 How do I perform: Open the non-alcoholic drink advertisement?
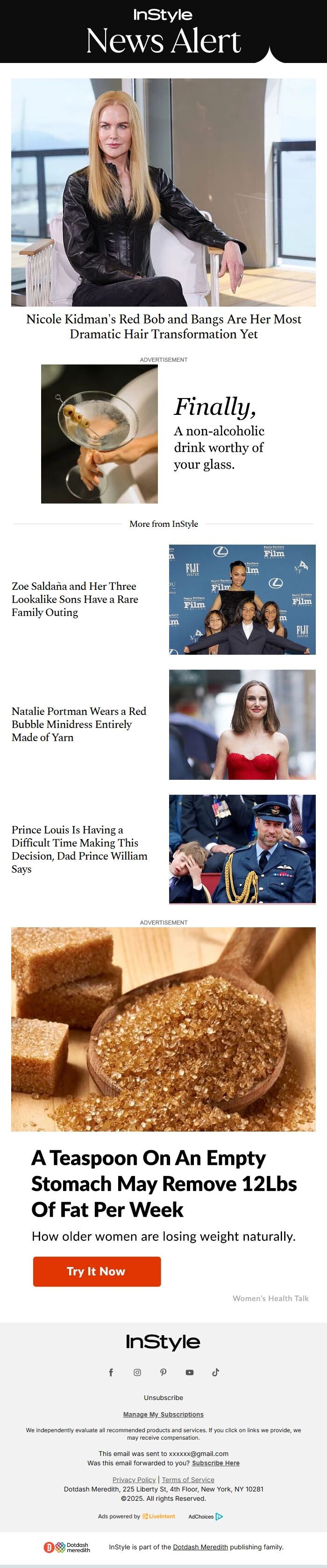click(x=163, y=434)
